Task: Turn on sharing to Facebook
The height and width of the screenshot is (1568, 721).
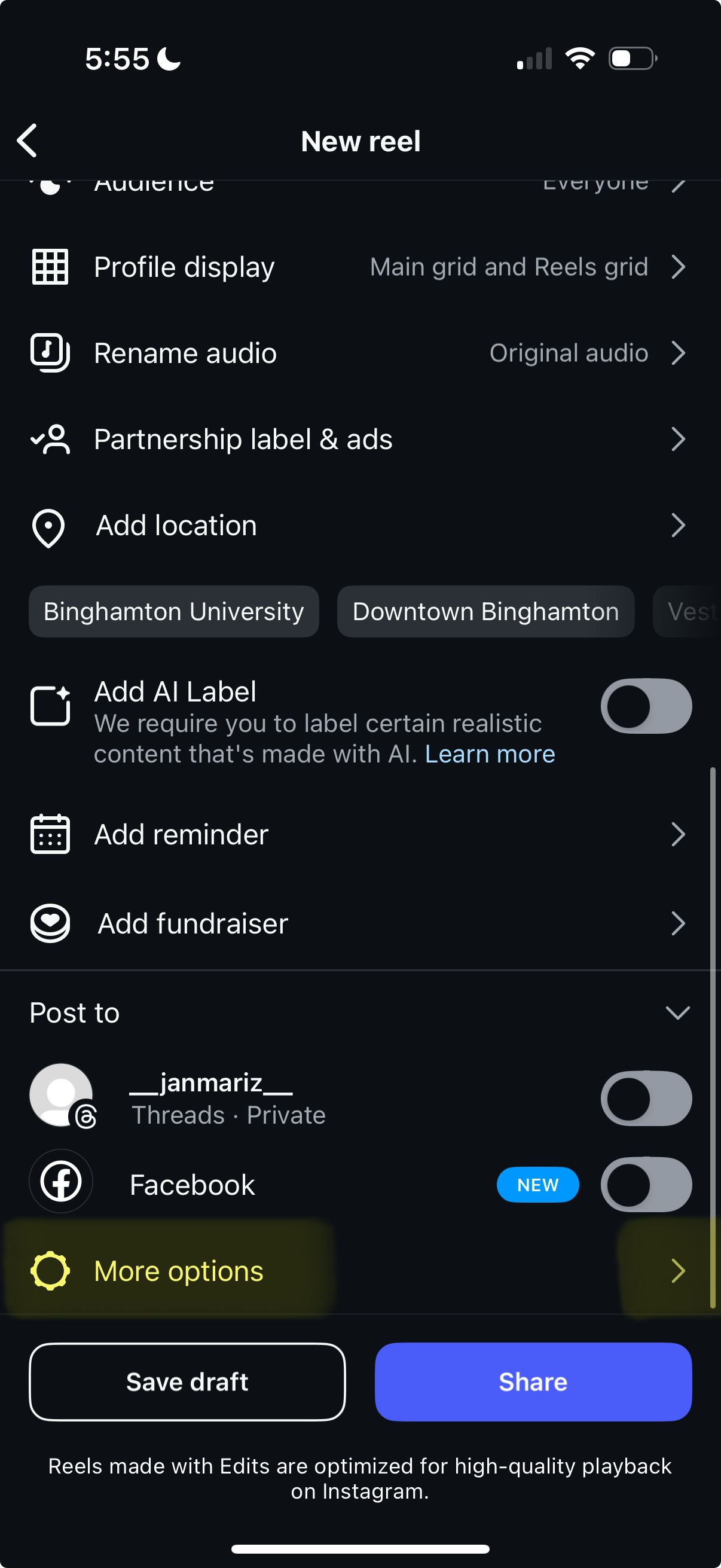Action: [646, 1185]
